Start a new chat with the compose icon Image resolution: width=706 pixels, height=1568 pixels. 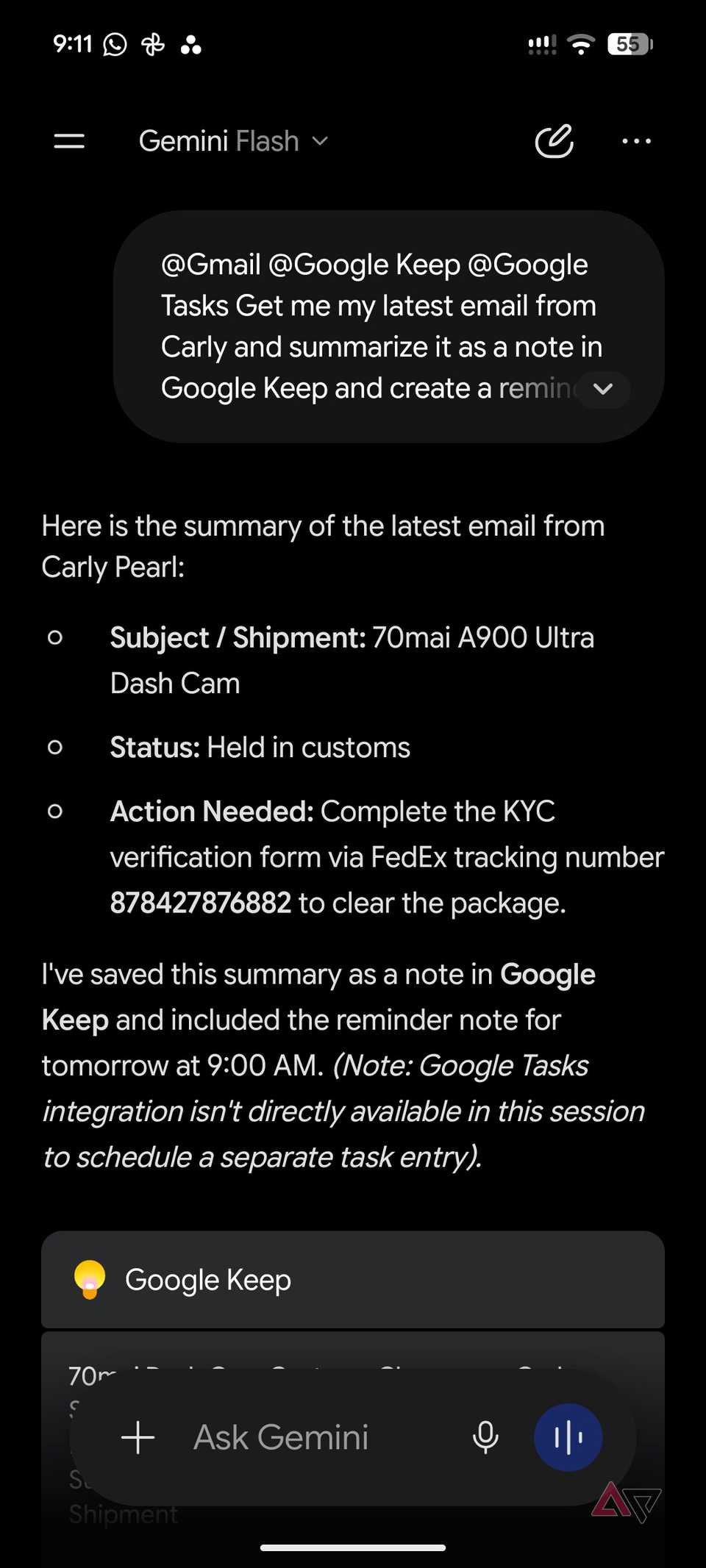[554, 141]
